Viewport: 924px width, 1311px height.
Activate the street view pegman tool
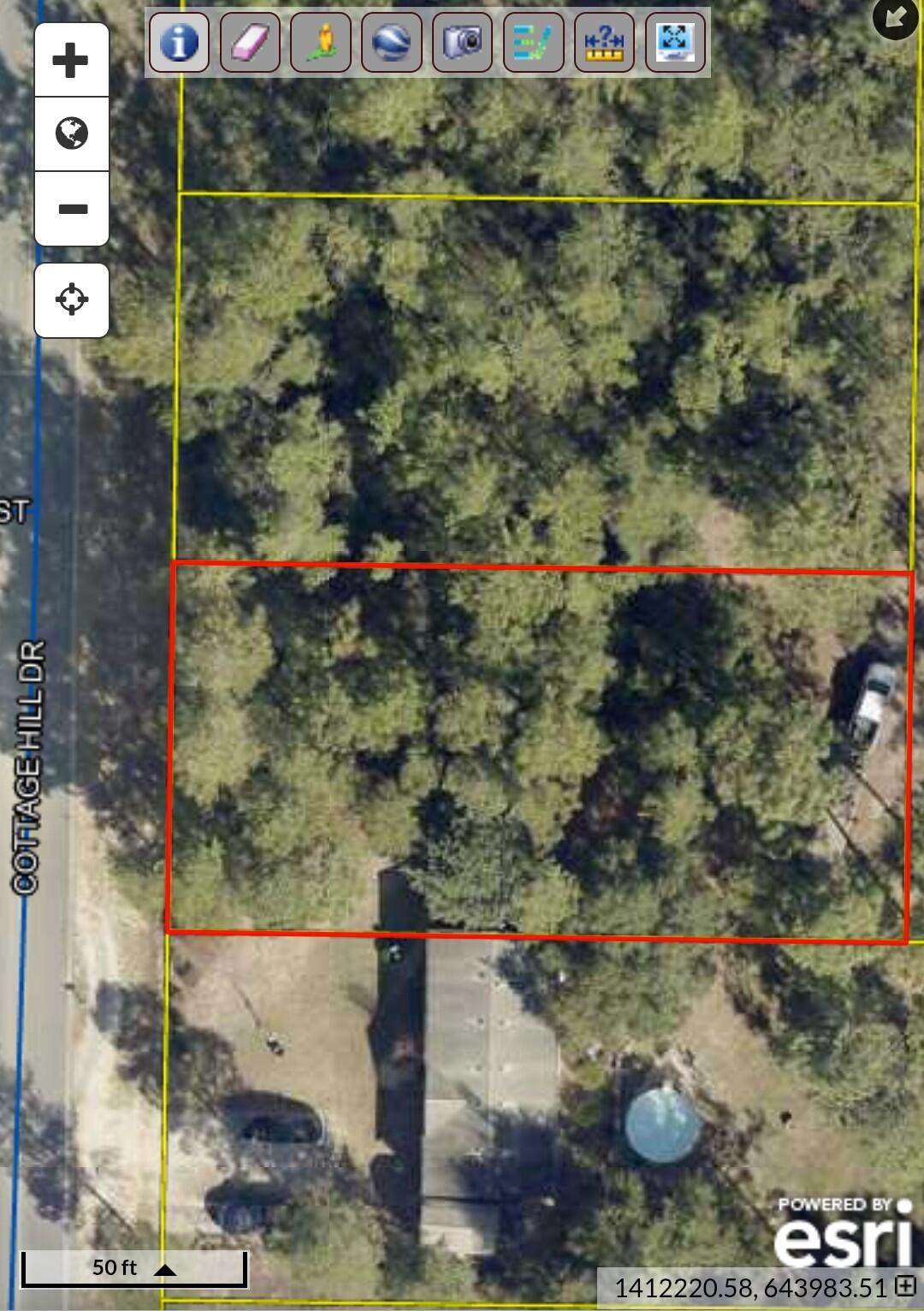[321, 42]
